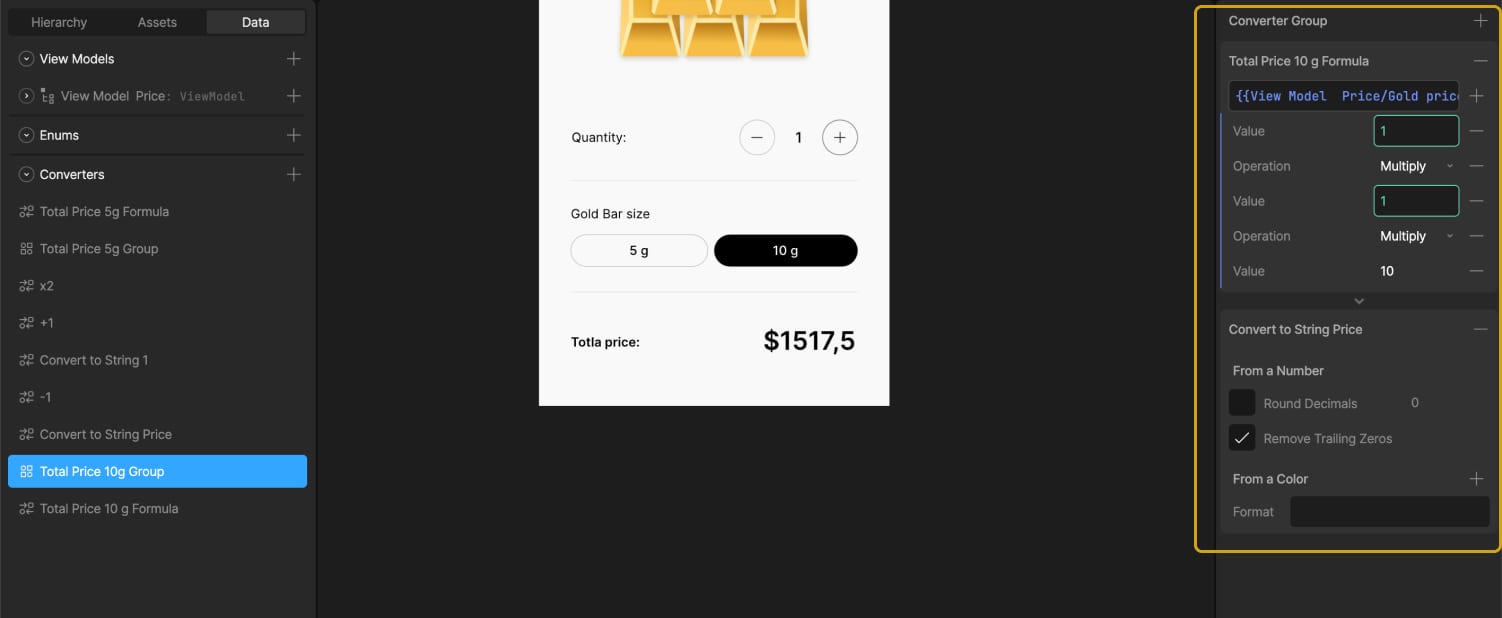This screenshot has height=618, width=1502.
Task: Select Convert to String Price converter
Action: [x=105, y=434]
